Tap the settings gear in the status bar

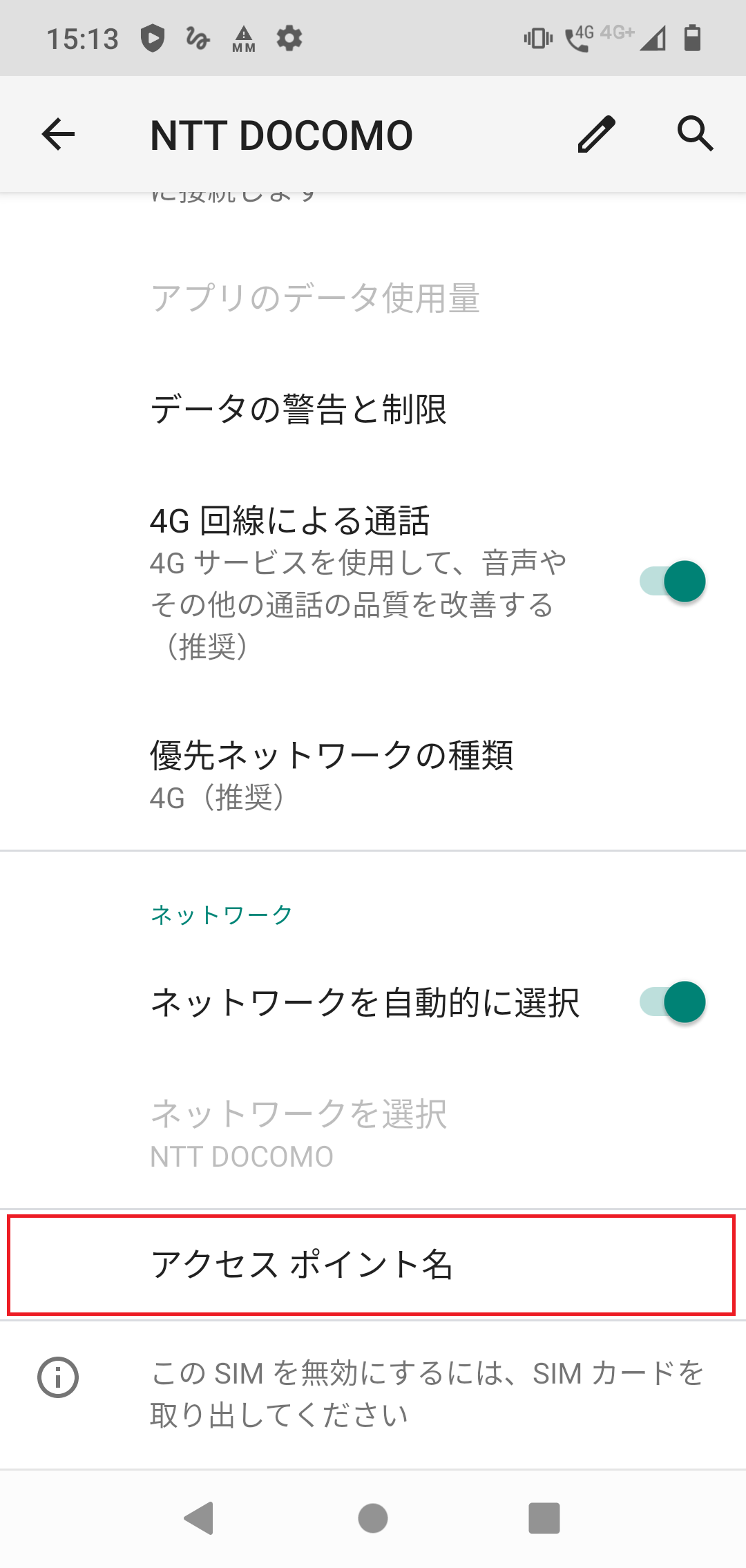point(289,38)
